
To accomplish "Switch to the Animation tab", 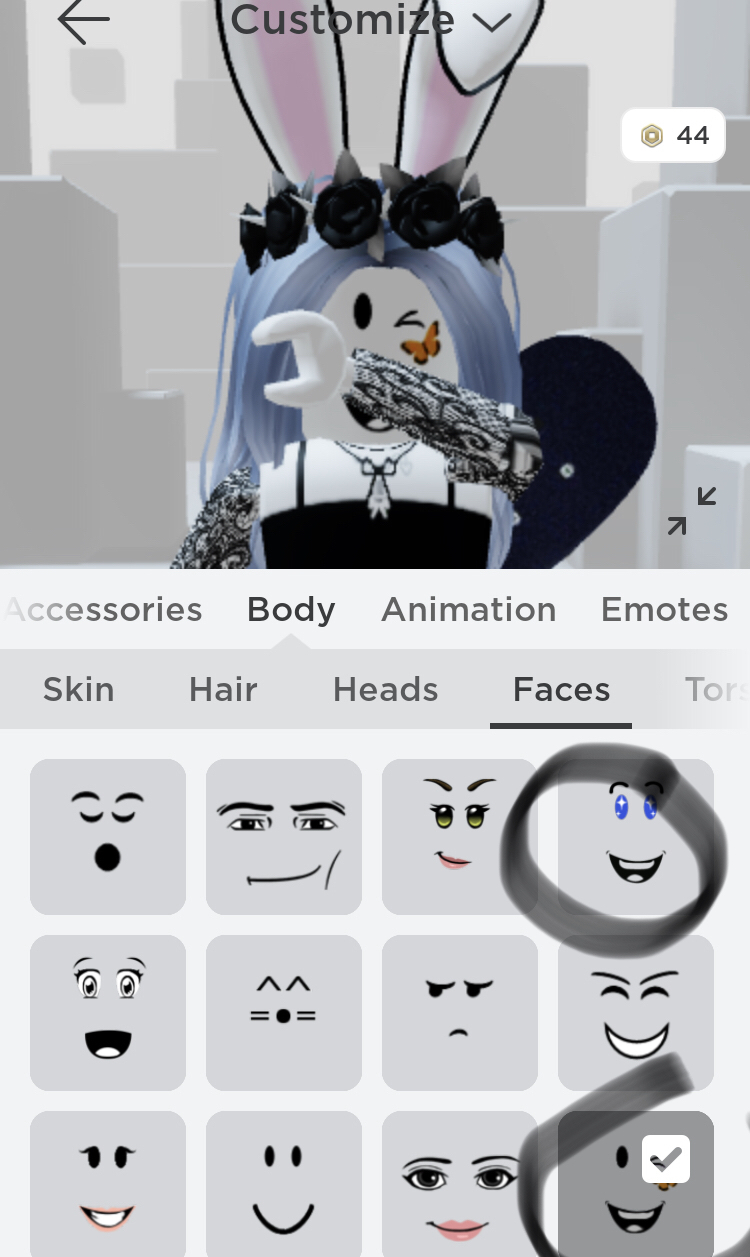I will point(468,609).
